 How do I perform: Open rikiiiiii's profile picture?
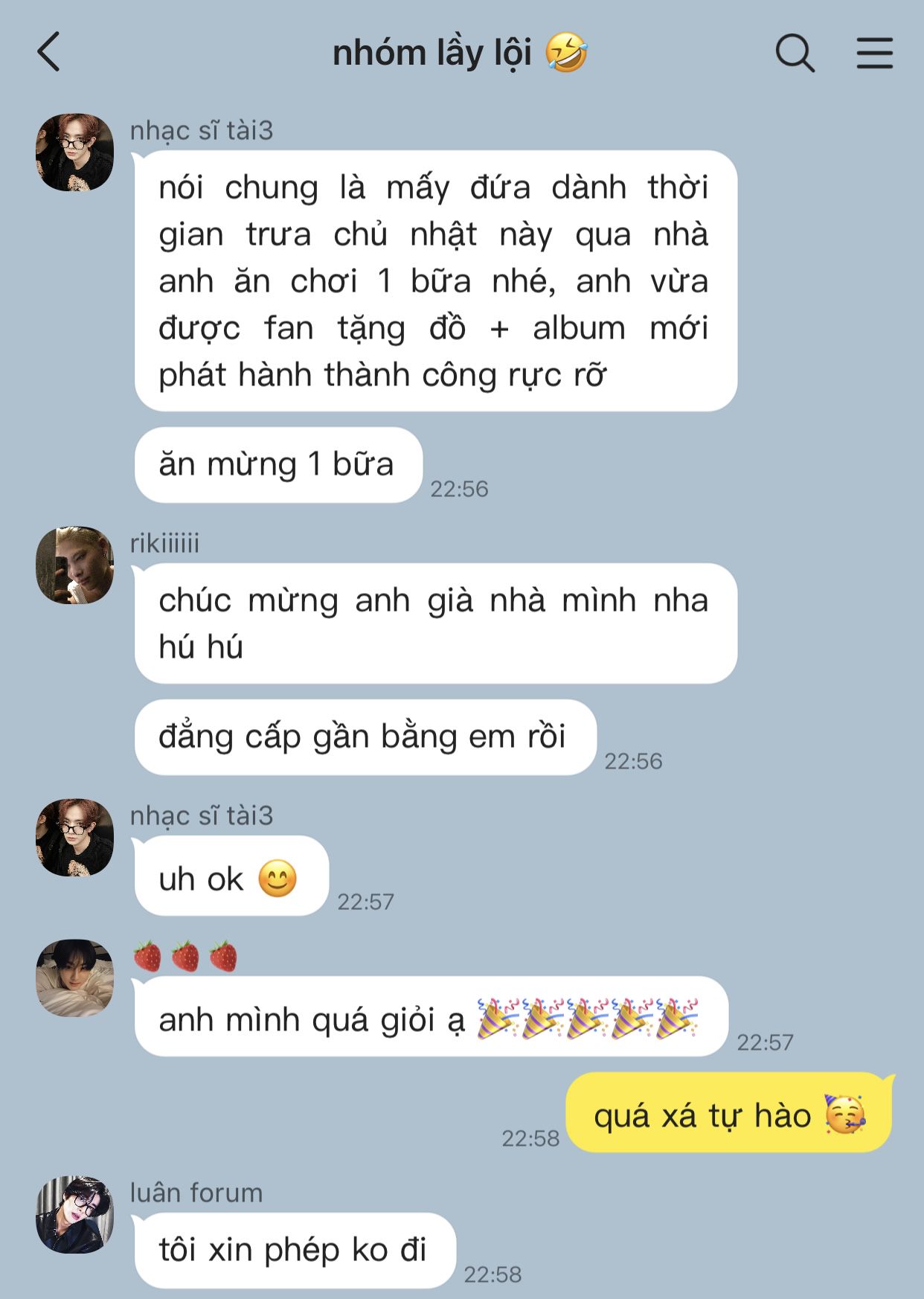(75, 565)
